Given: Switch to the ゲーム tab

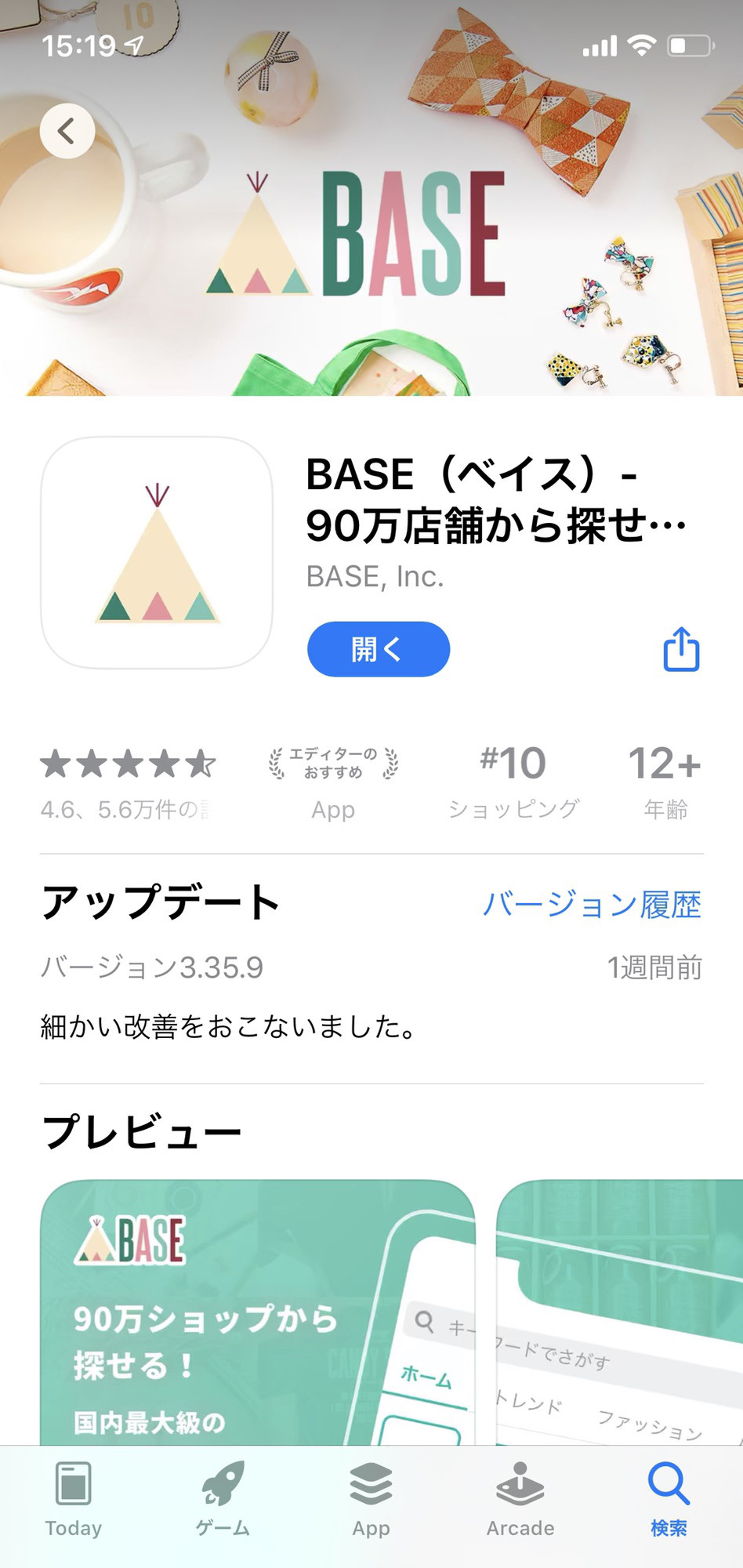Looking at the screenshot, I should (223, 1499).
